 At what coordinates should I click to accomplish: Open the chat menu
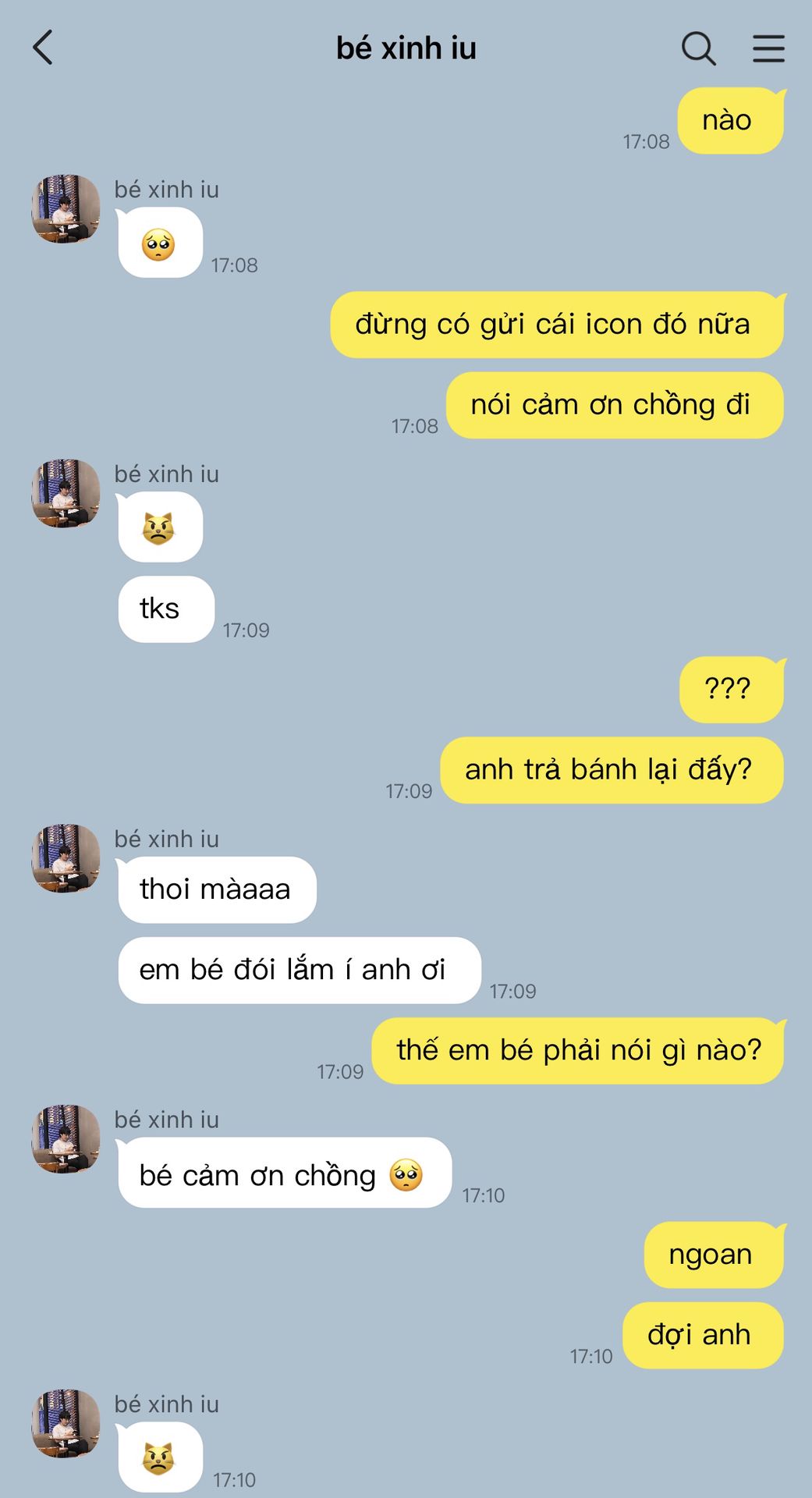pyautogui.click(x=768, y=48)
